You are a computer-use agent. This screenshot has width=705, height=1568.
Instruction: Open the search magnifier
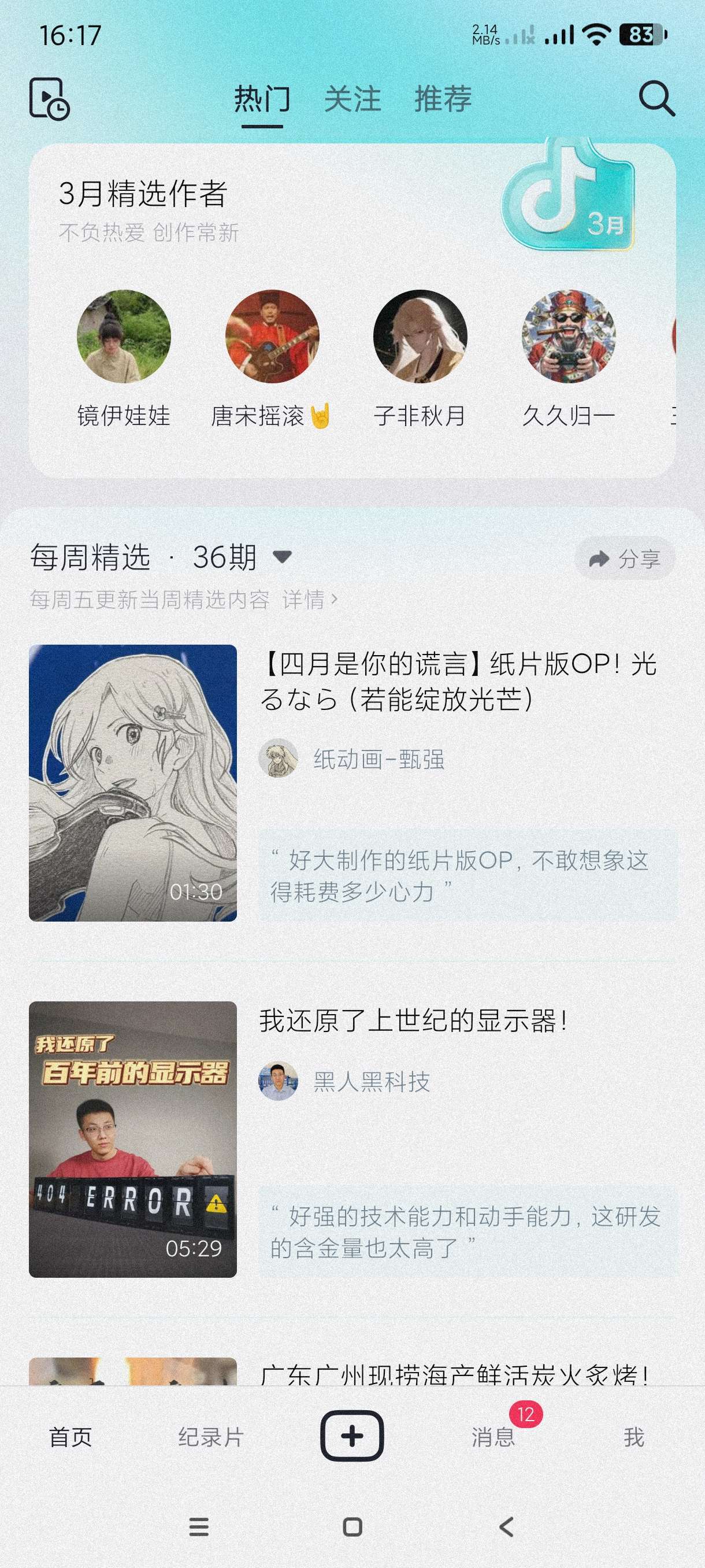pos(656,98)
